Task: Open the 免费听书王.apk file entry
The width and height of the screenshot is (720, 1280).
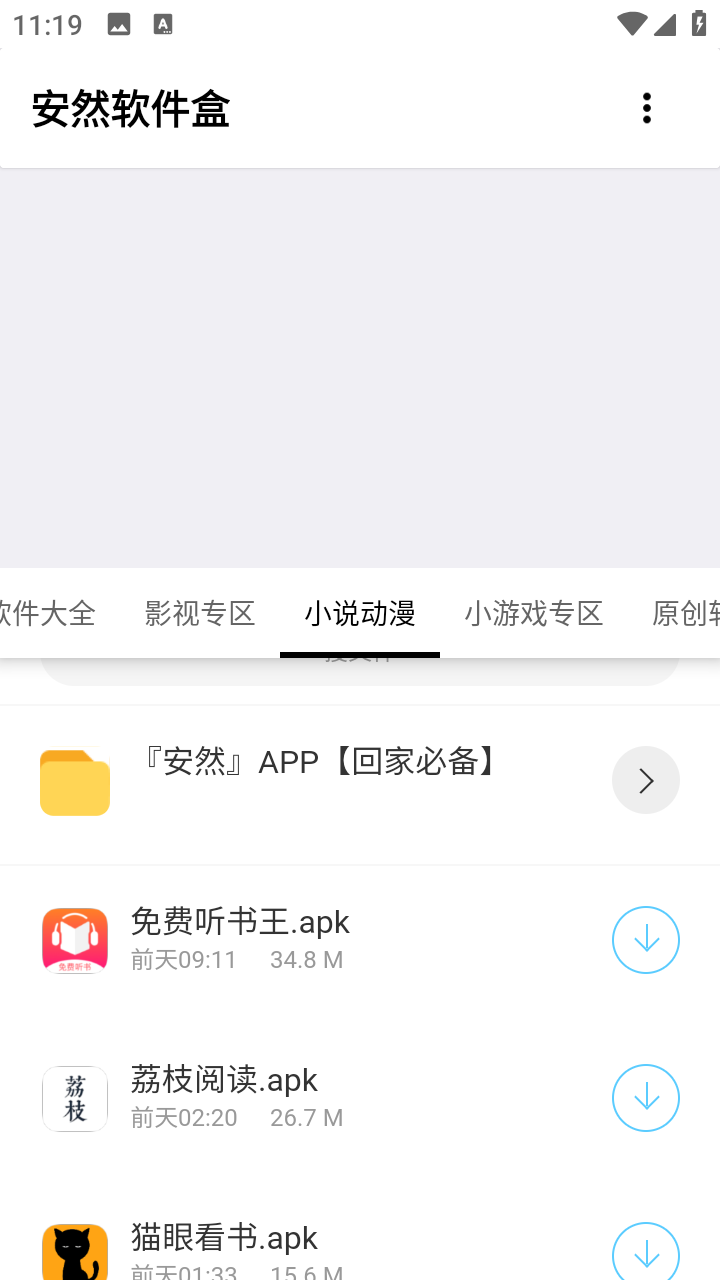Action: point(240,938)
